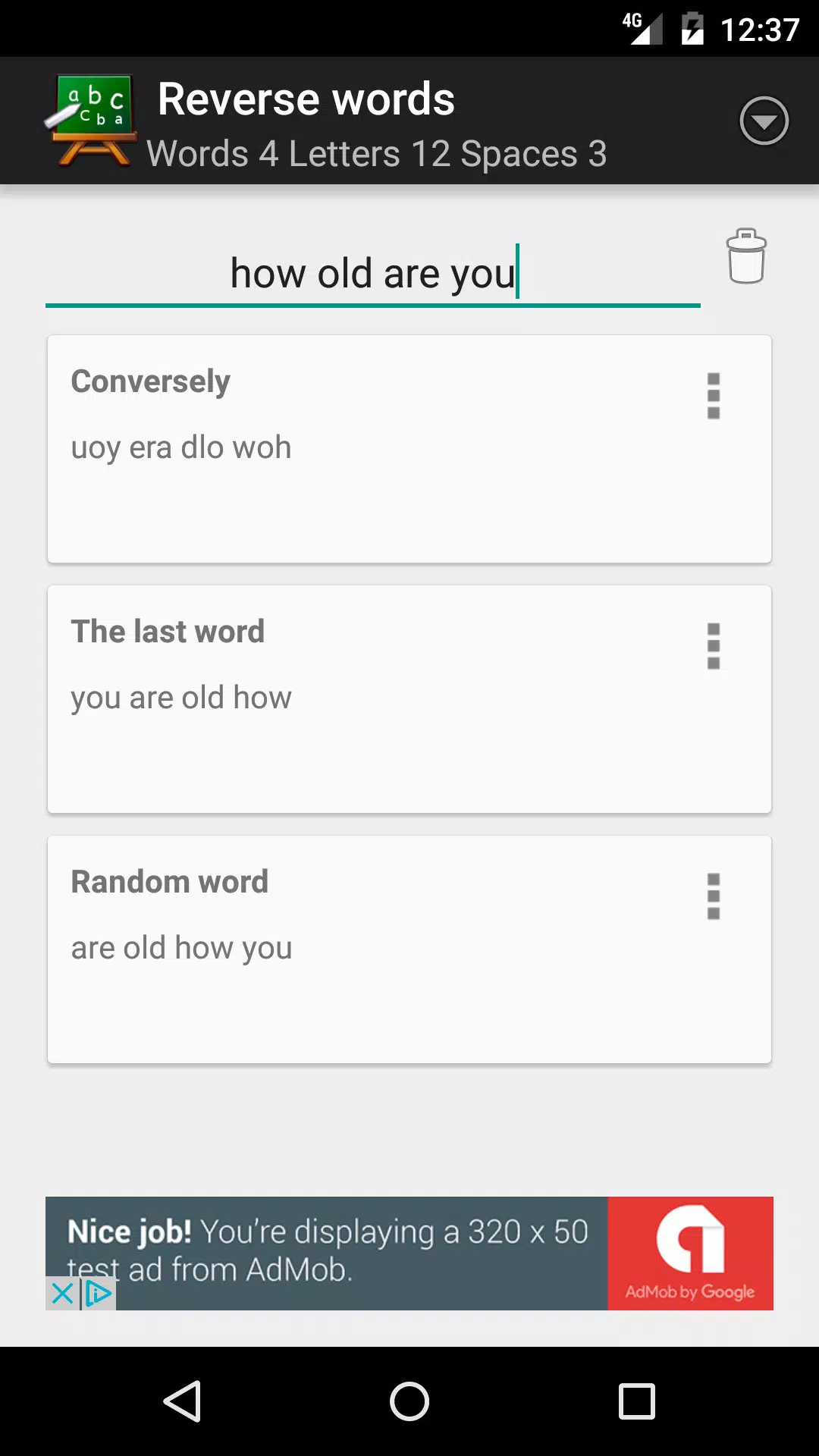Select the are old how you text
This screenshot has height=1456, width=819.
pyautogui.click(x=180, y=947)
